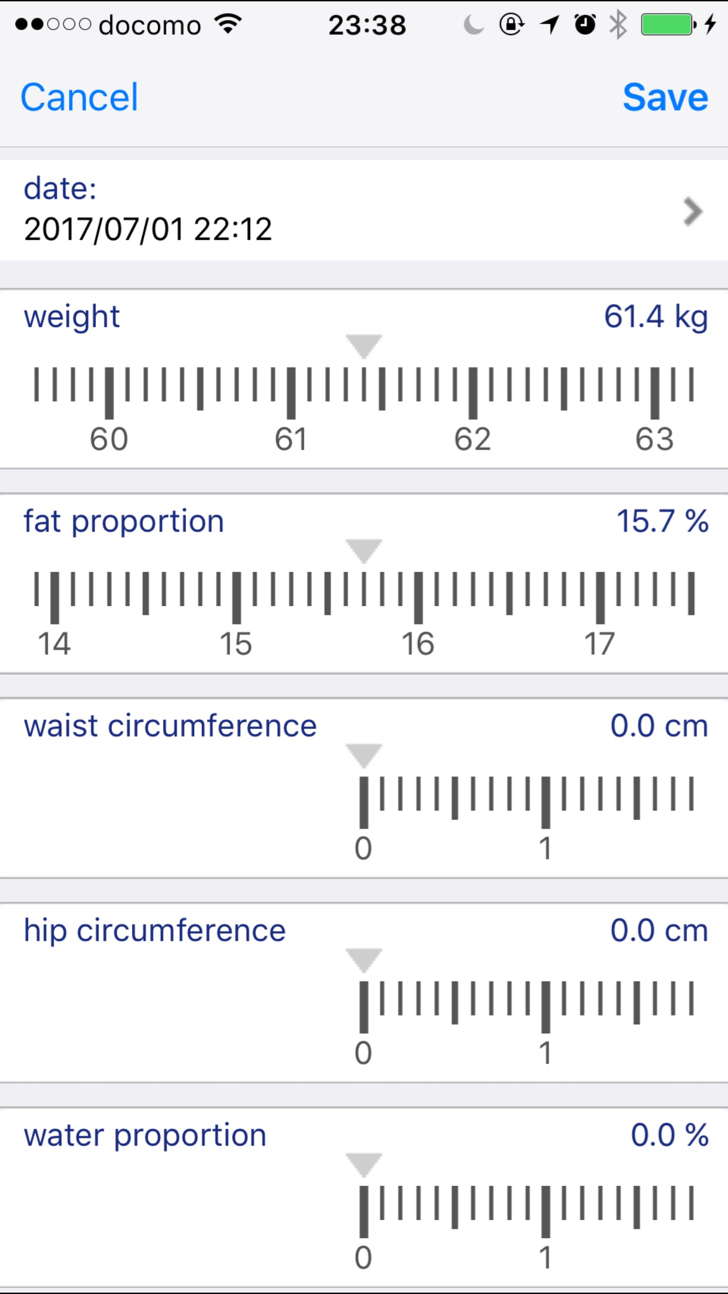728x1294 pixels.
Task: Save the measurement entry
Action: (665, 97)
